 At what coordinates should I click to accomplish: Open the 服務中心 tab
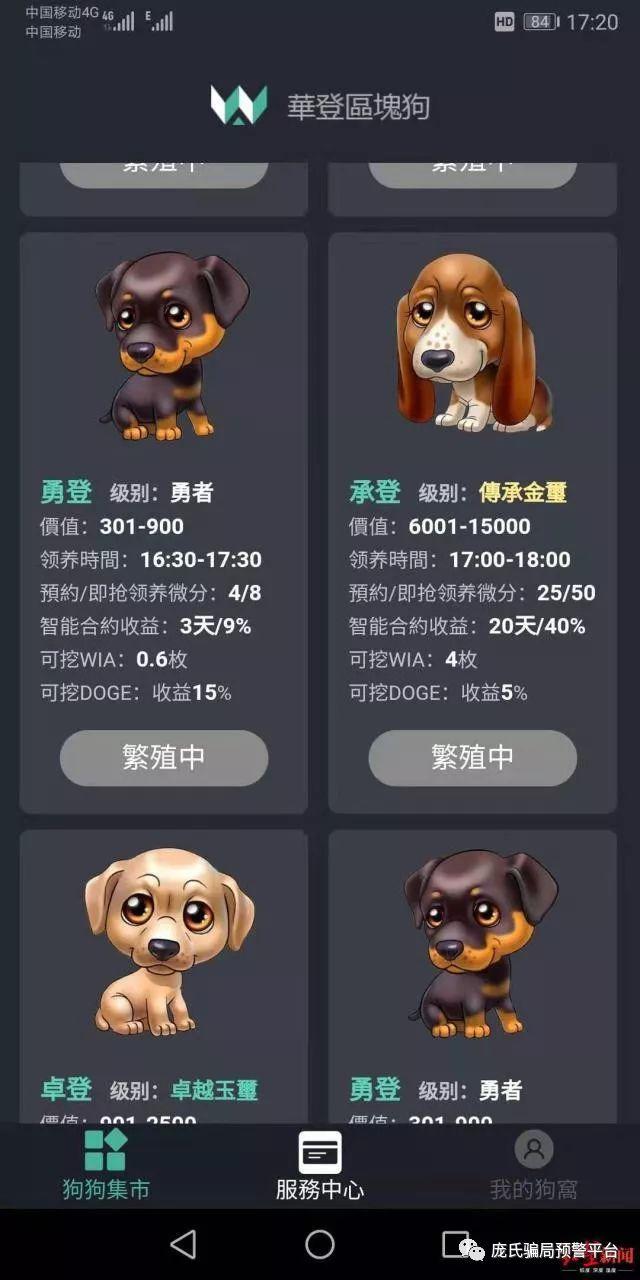pos(320,1165)
